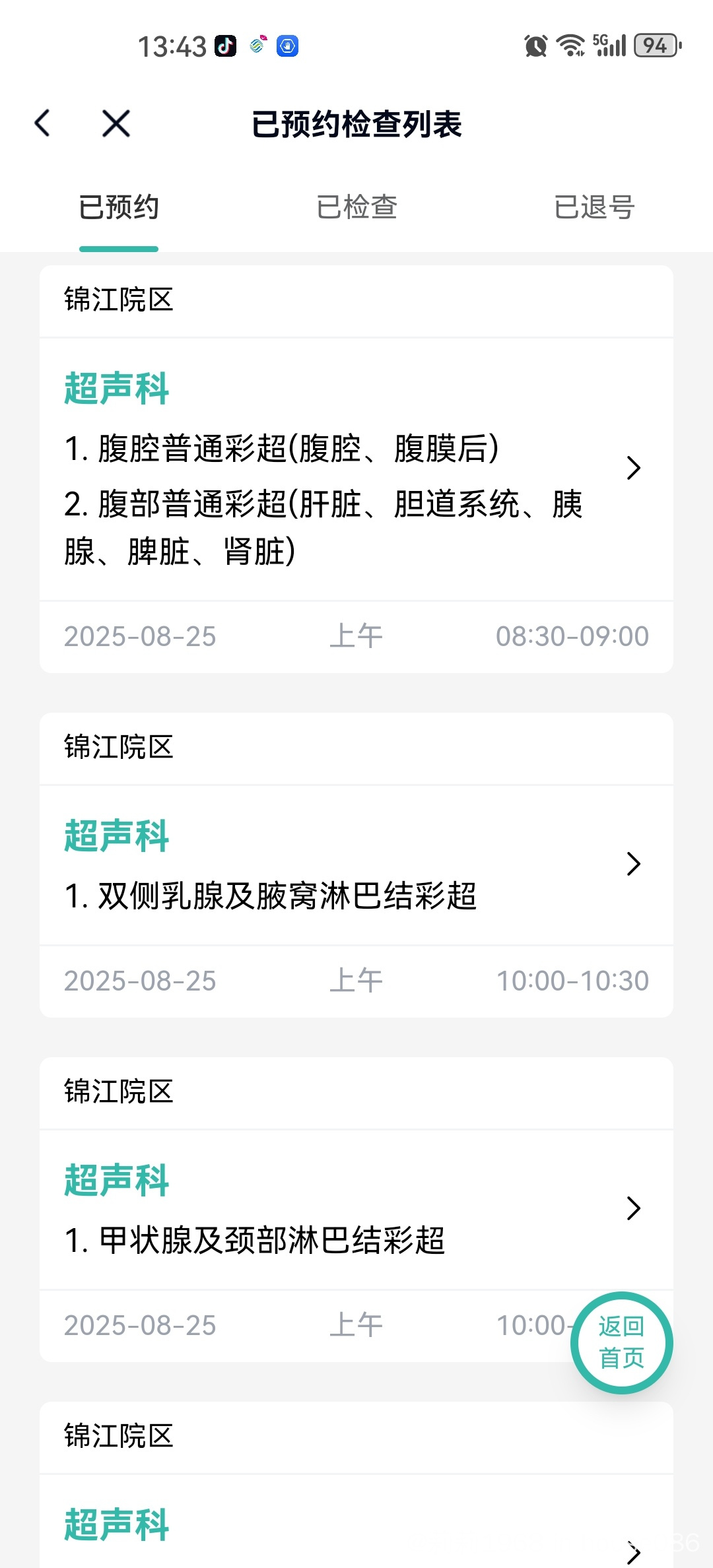Switch to the 已检查 tab
The image size is (713, 1568).
pos(356,207)
